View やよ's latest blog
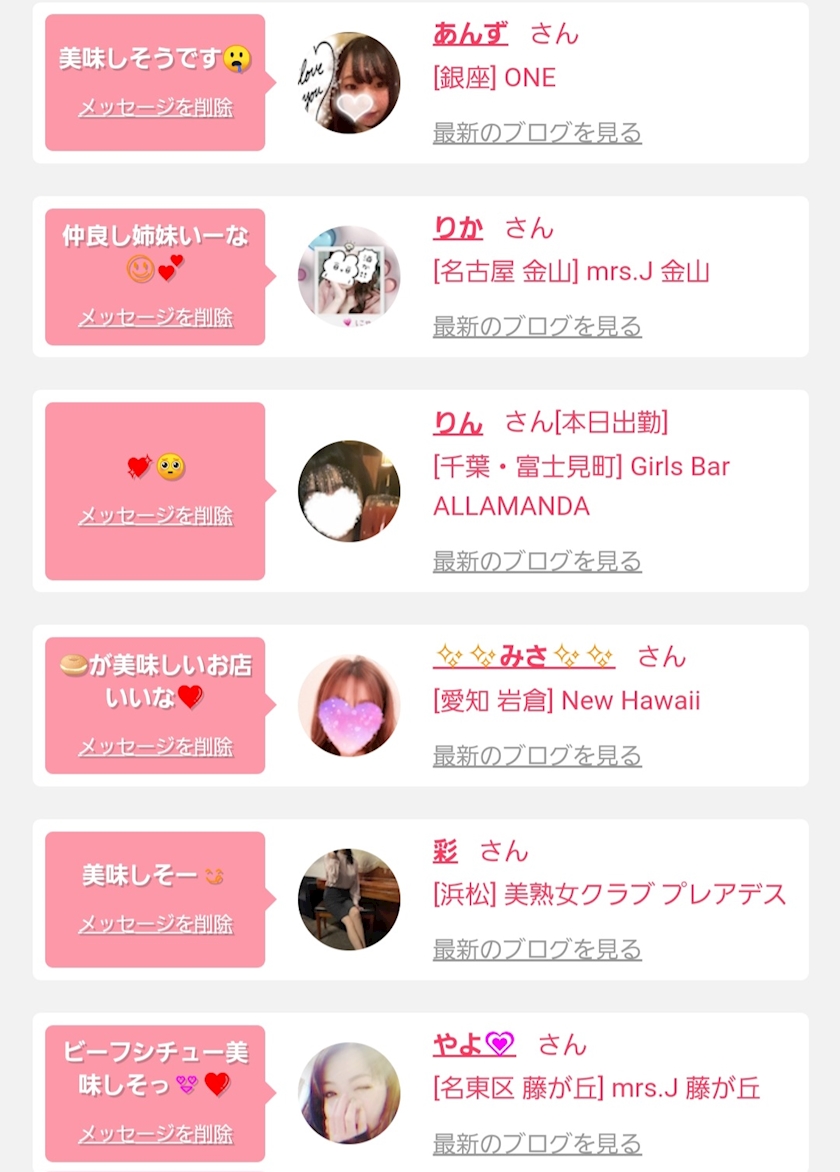The height and width of the screenshot is (1172, 840). pos(537,1144)
